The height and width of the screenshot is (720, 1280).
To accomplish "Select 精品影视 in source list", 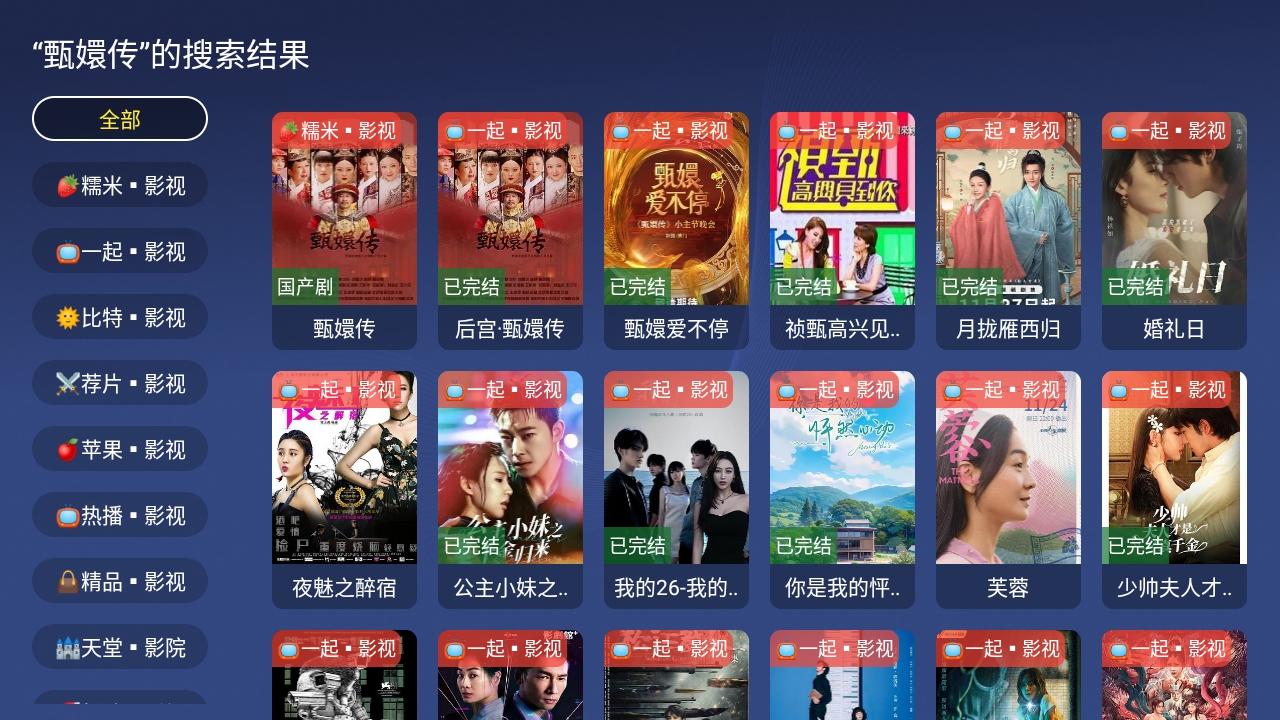I will point(120,581).
